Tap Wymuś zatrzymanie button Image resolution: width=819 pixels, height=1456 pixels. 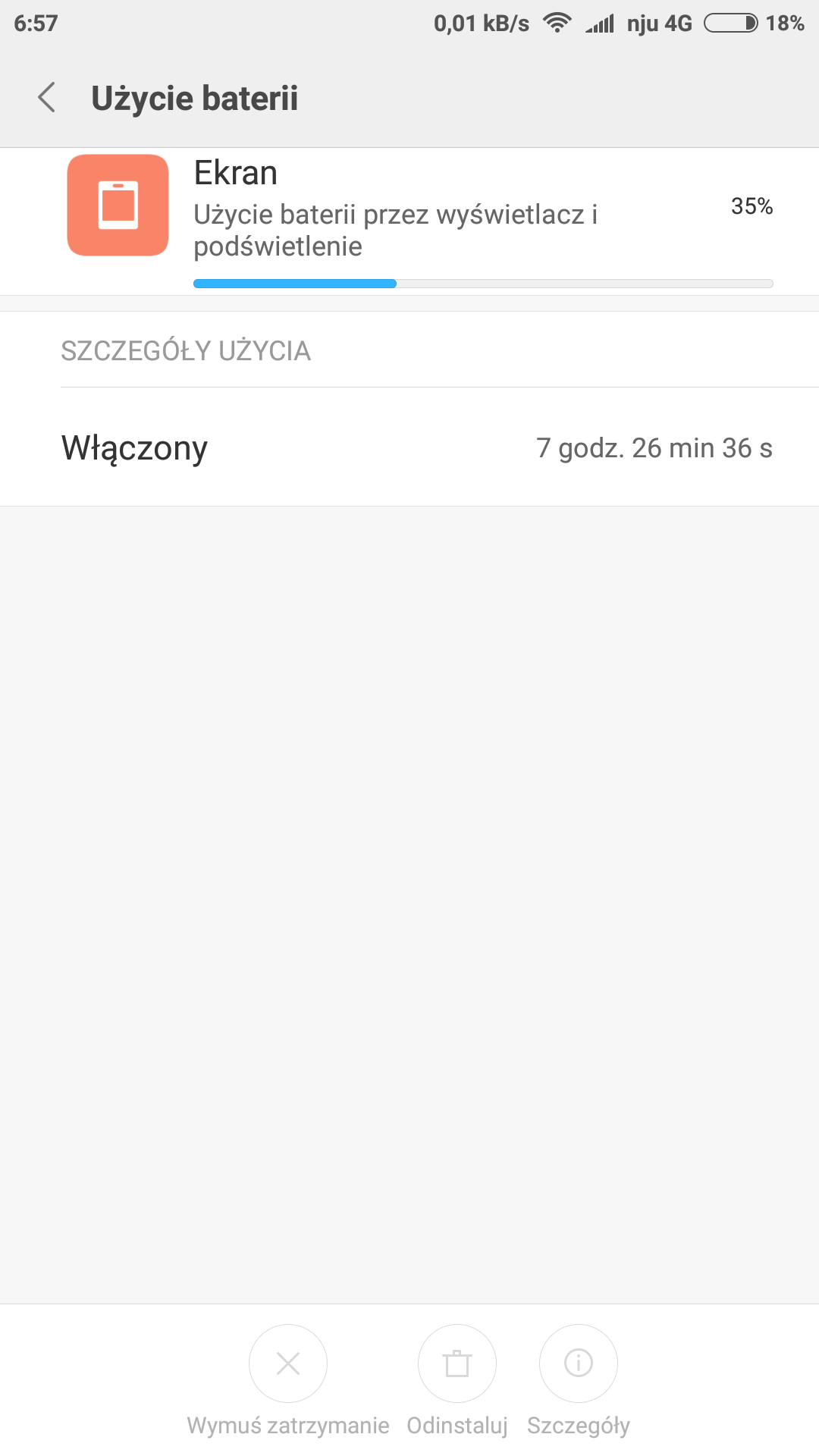288,1363
